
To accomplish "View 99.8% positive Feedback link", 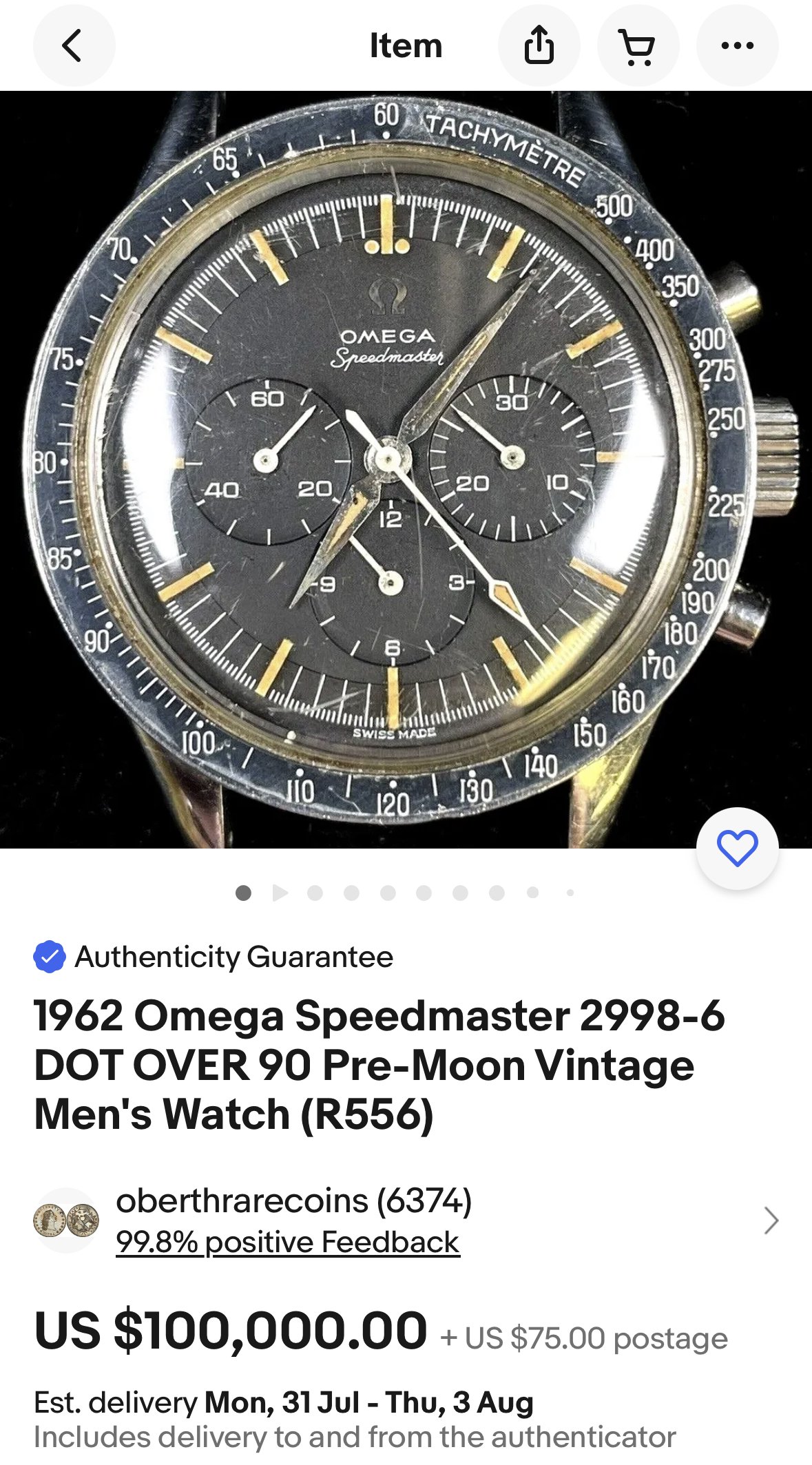I will click(x=287, y=1243).
